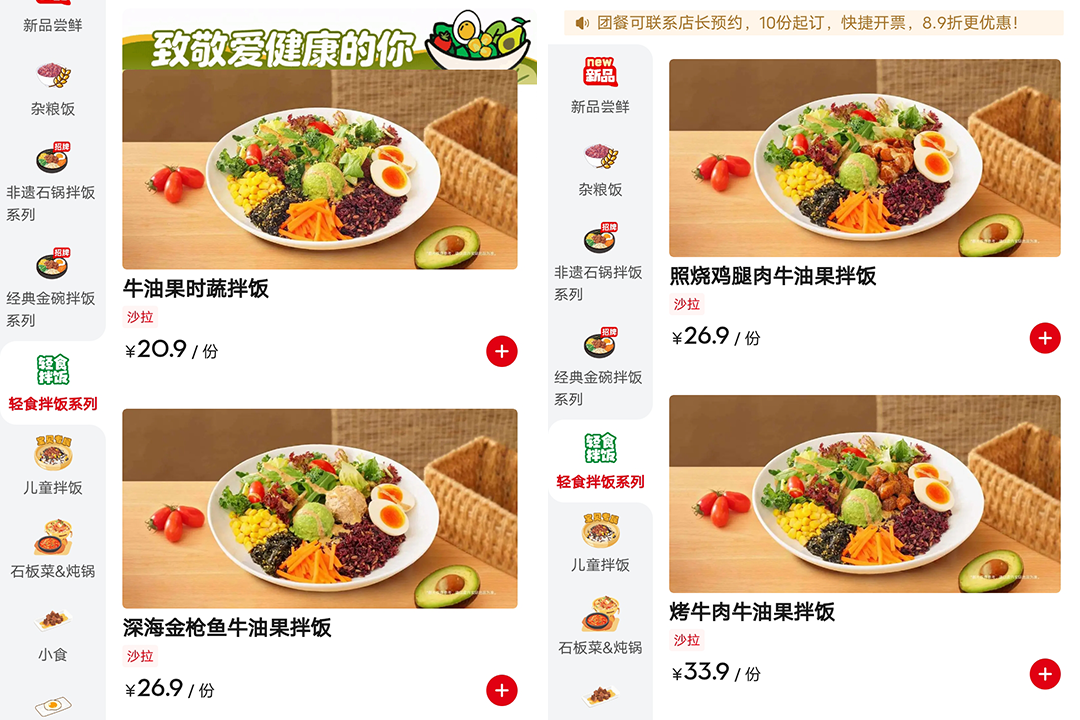Open the 致敬爱健康的你 banner
Screen dimensions: 1080x720
(328, 40)
